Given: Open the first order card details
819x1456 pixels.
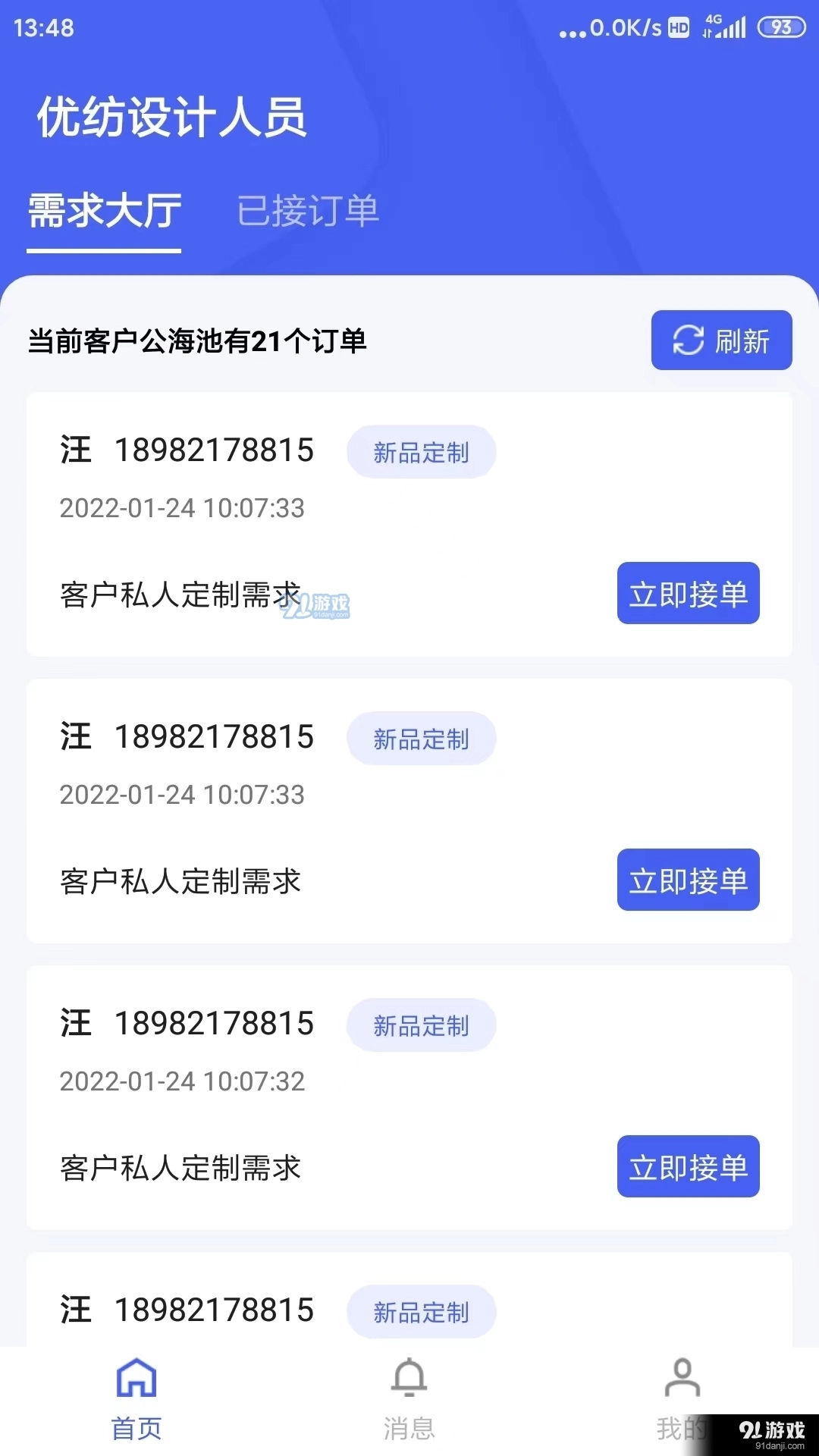Looking at the screenshot, I should coord(303,523).
